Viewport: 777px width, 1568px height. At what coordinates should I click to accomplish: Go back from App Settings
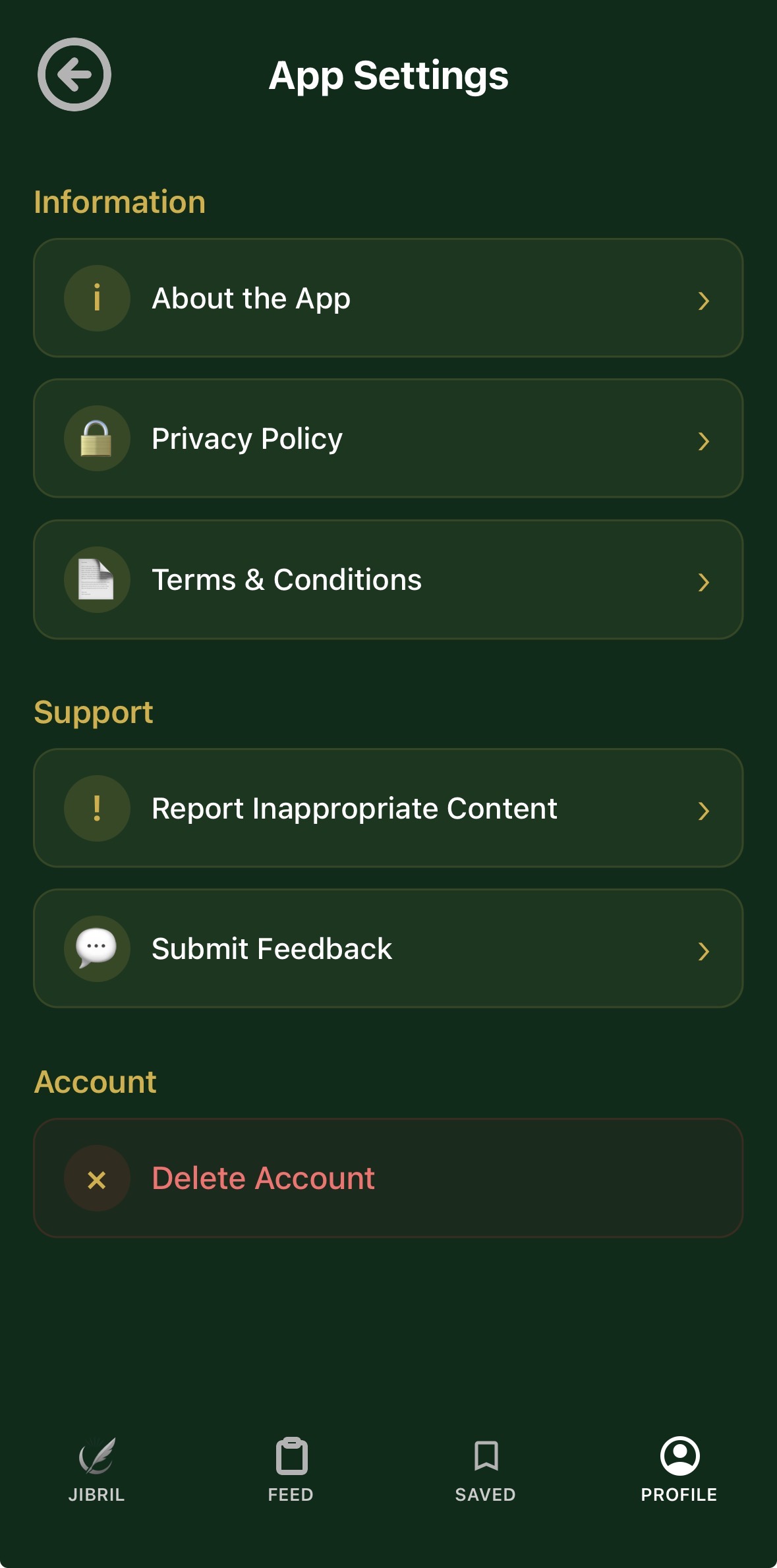pyautogui.click(x=74, y=74)
